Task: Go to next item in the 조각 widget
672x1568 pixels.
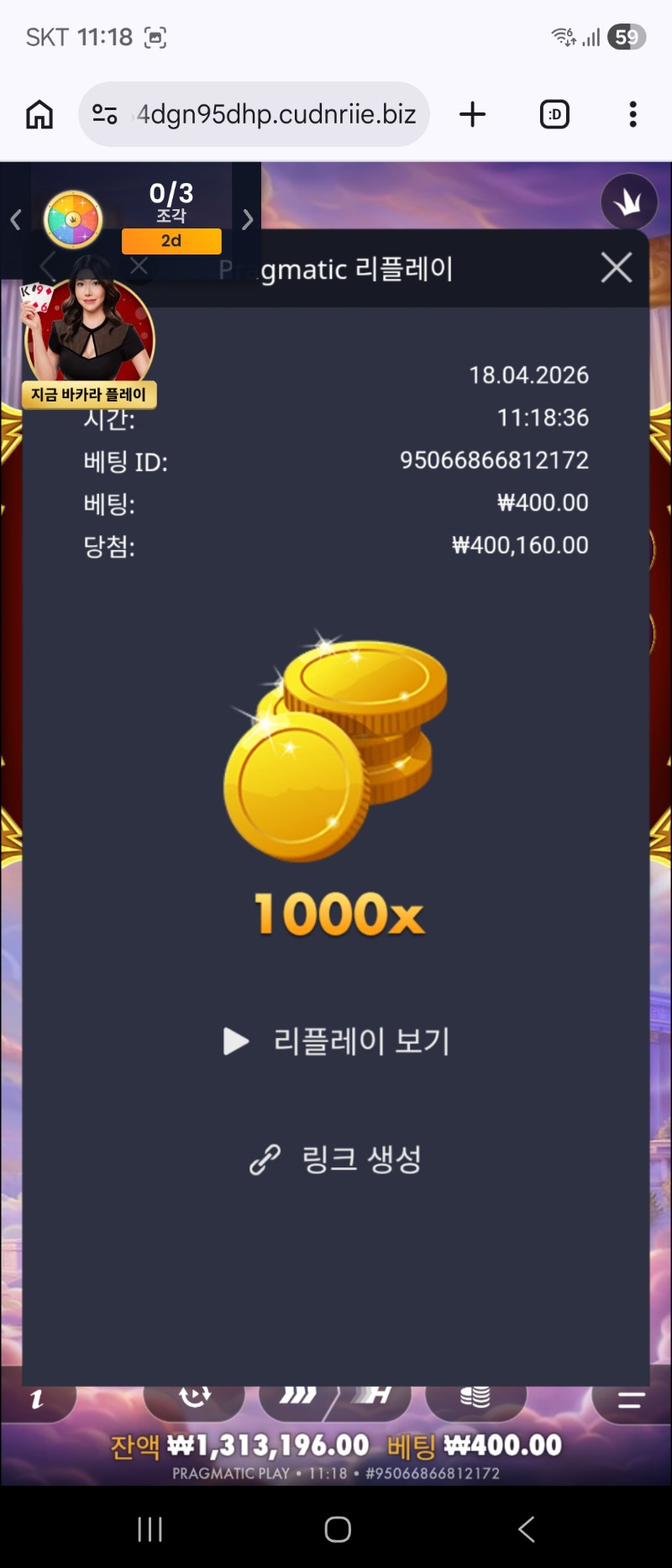Action: (247, 220)
